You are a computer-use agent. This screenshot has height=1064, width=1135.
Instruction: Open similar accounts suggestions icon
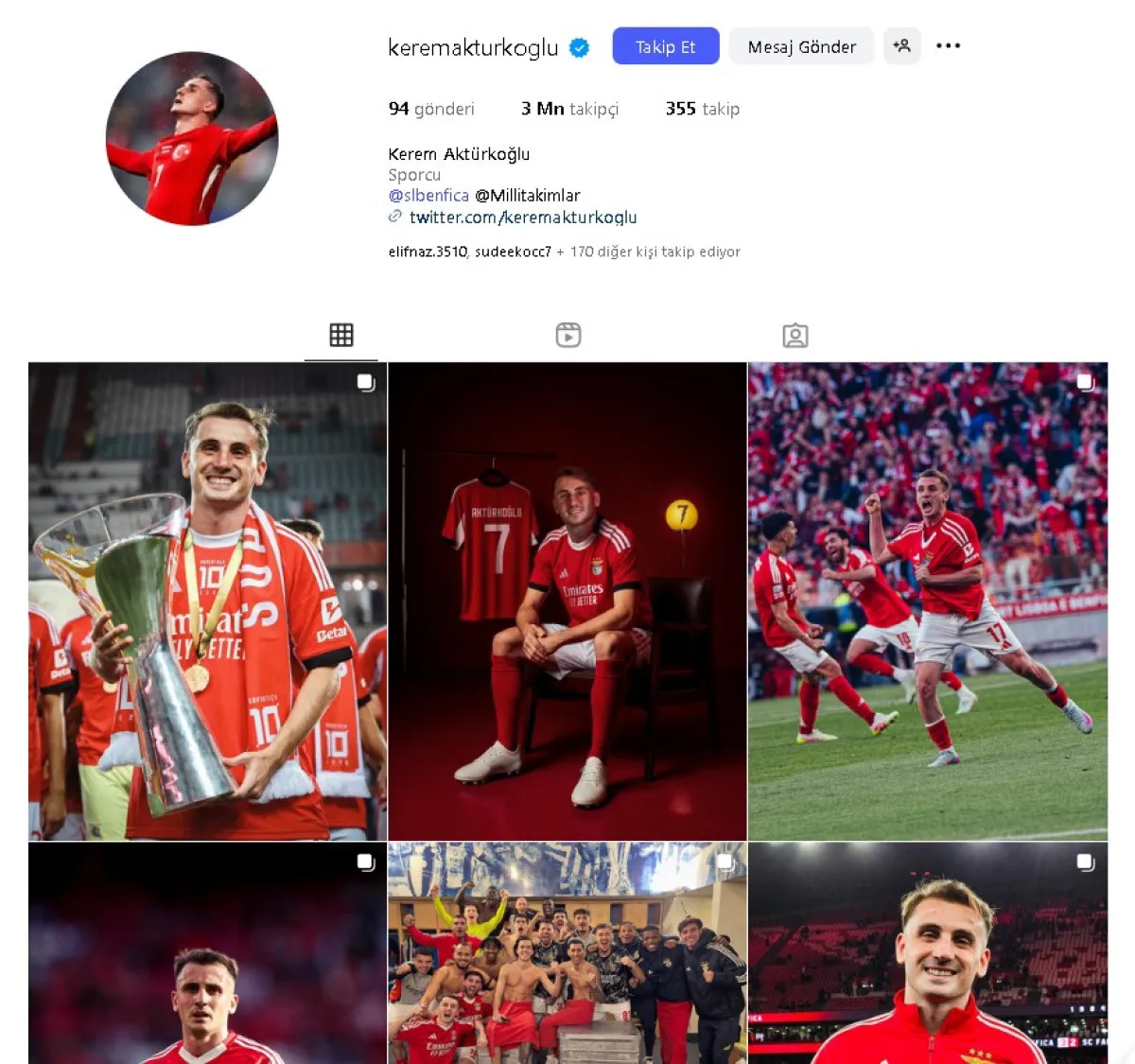(901, 45)
